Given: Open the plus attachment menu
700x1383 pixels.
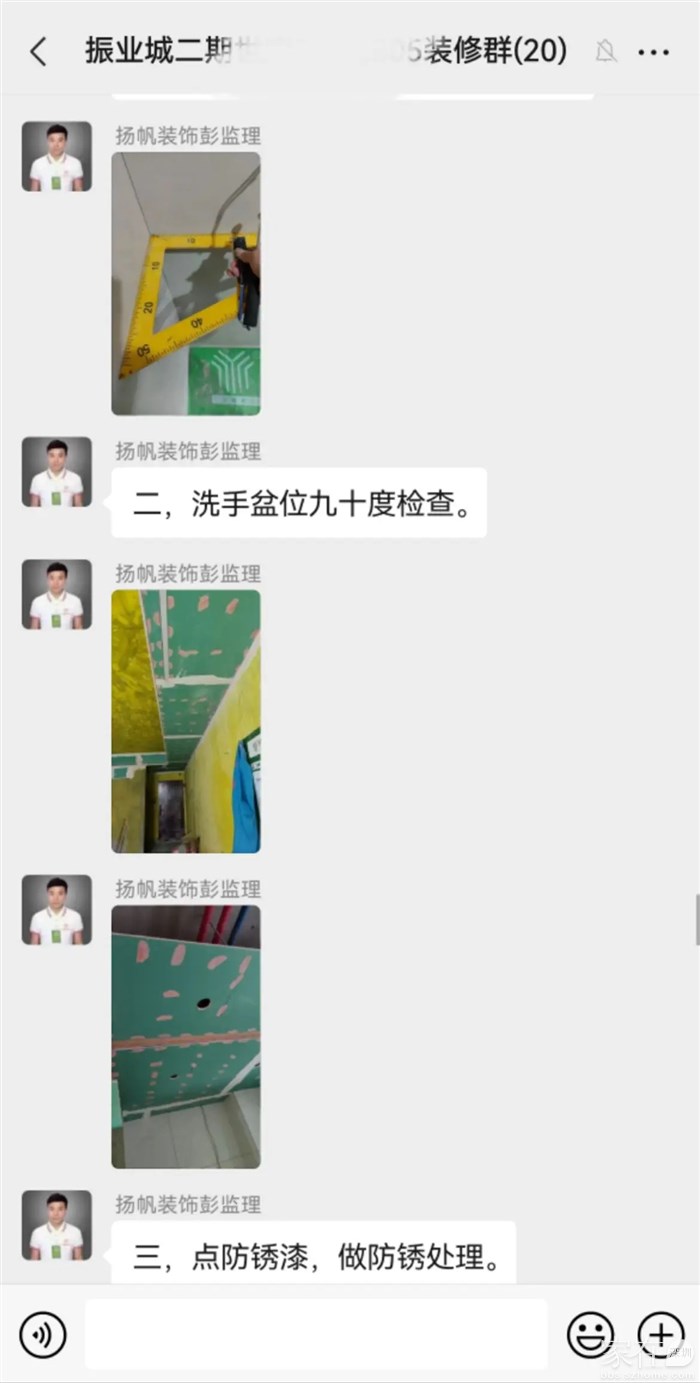Looking at the screenshot, I should pyautogui.click(x=661, y=1334).
